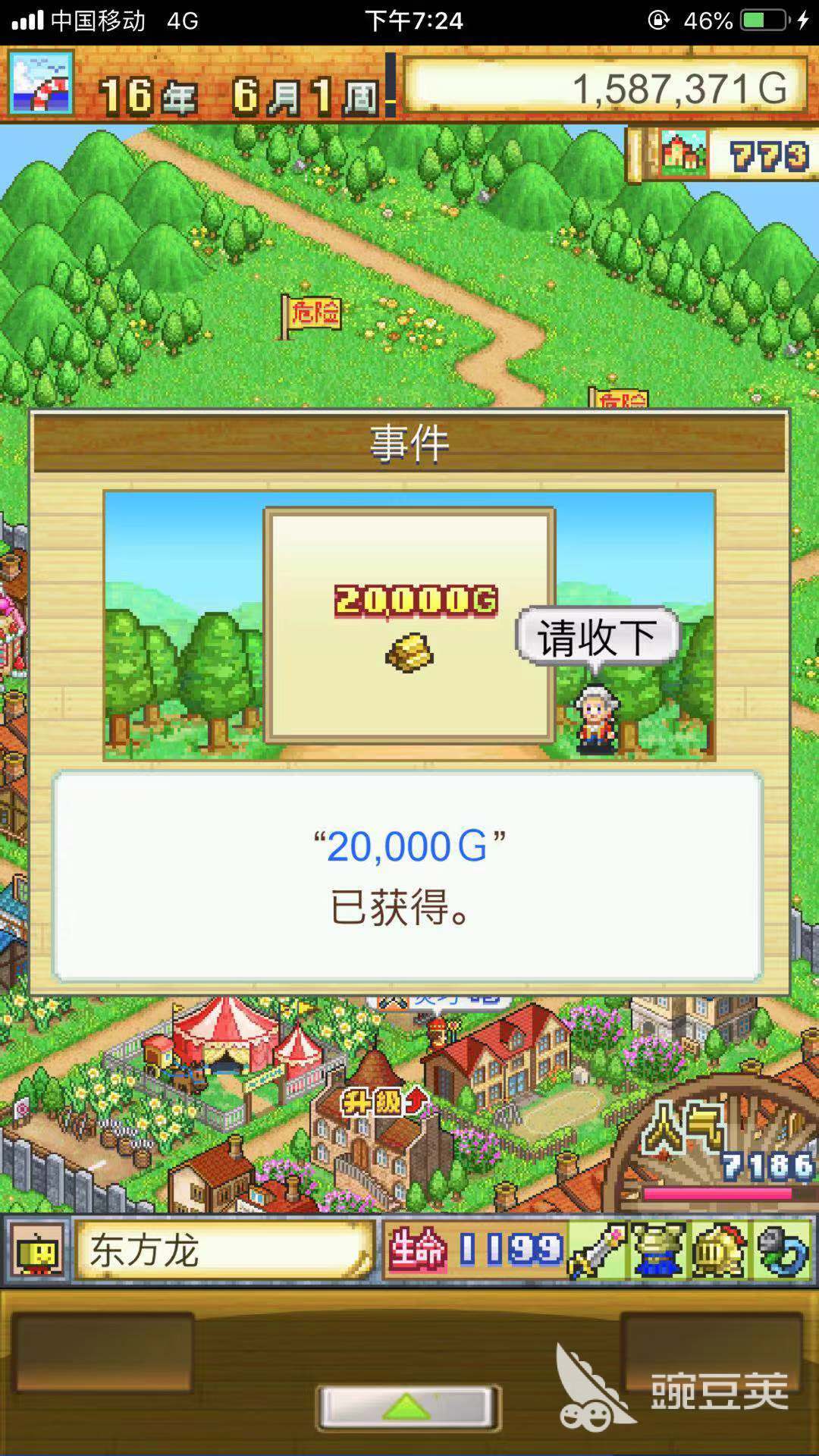Expand the bottom menu with the green arrow
The width and height of the screenshot is (819, 1456).
tap(408, 1409)
